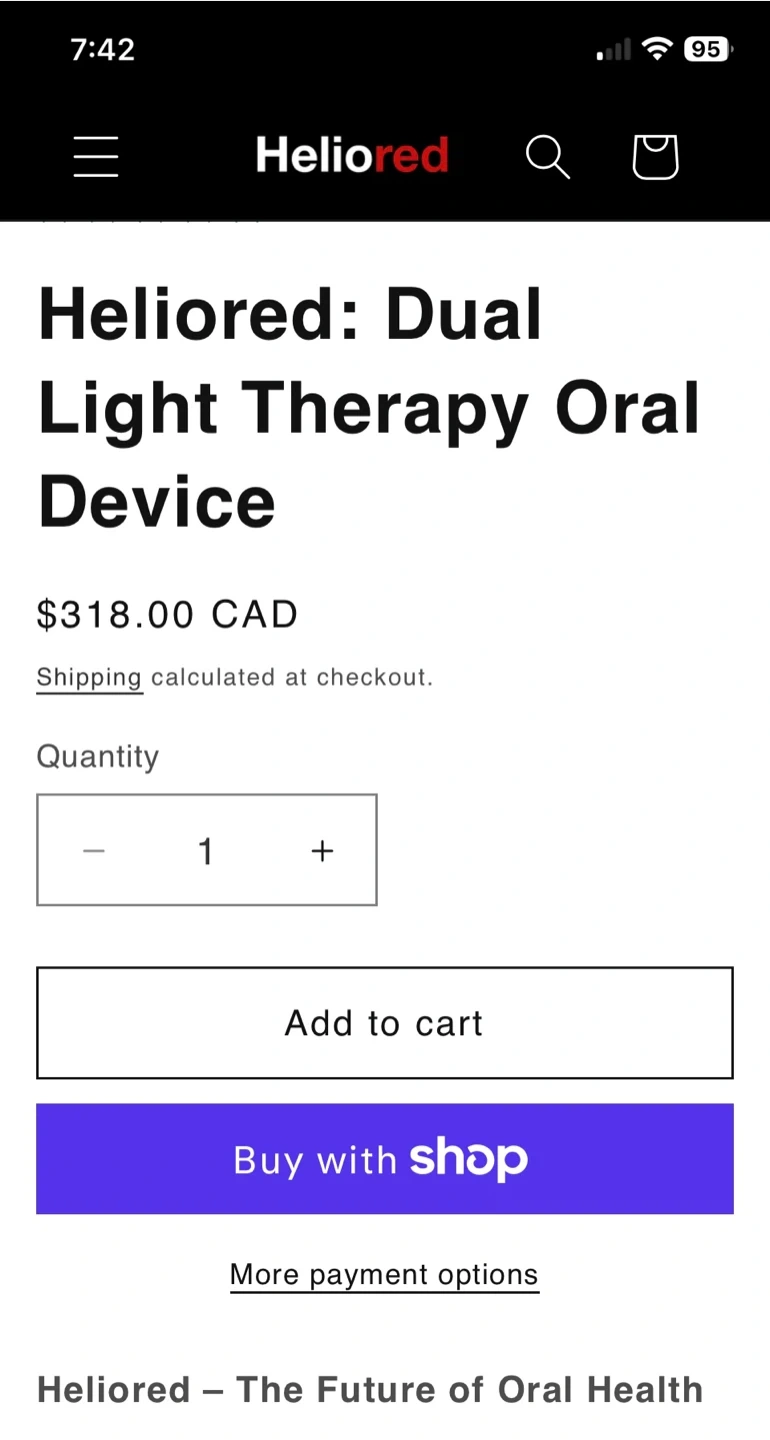Decrease quantity with minus button

[x=94, y=851]
